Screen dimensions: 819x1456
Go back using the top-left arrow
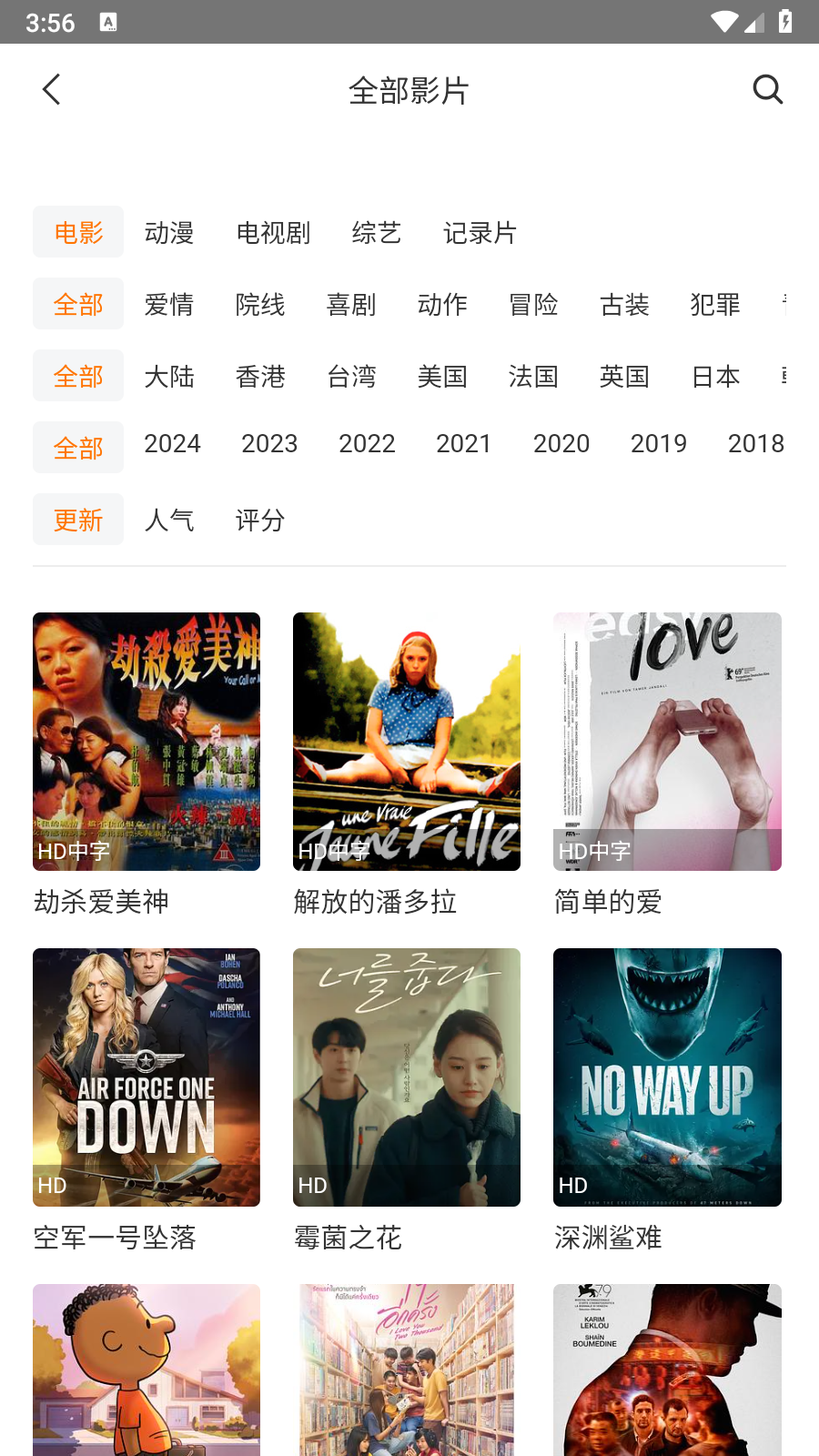(x=52, y=90)
